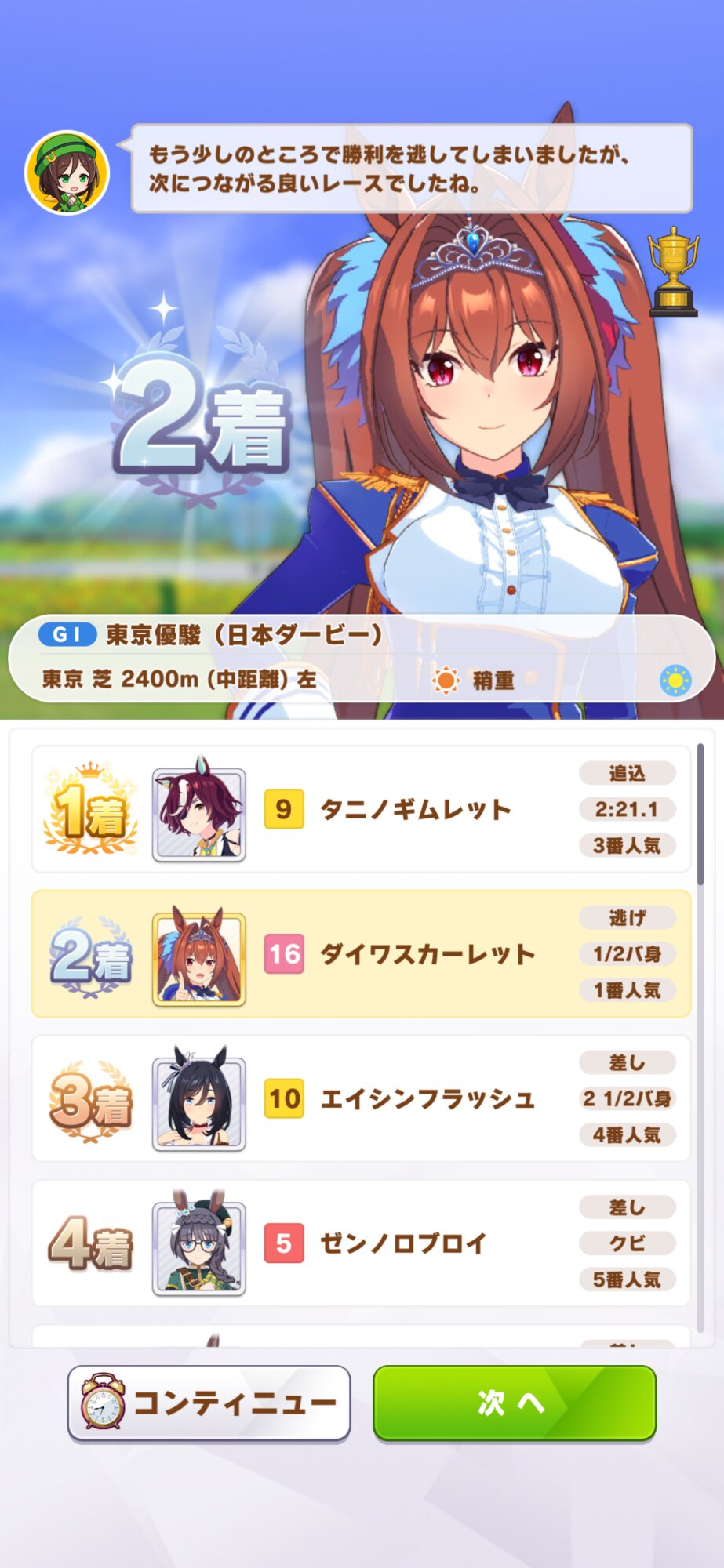Select the ゼンノロブロイ 4th place row
This screenshot has height=1568, width=724.
point(361,1243)
